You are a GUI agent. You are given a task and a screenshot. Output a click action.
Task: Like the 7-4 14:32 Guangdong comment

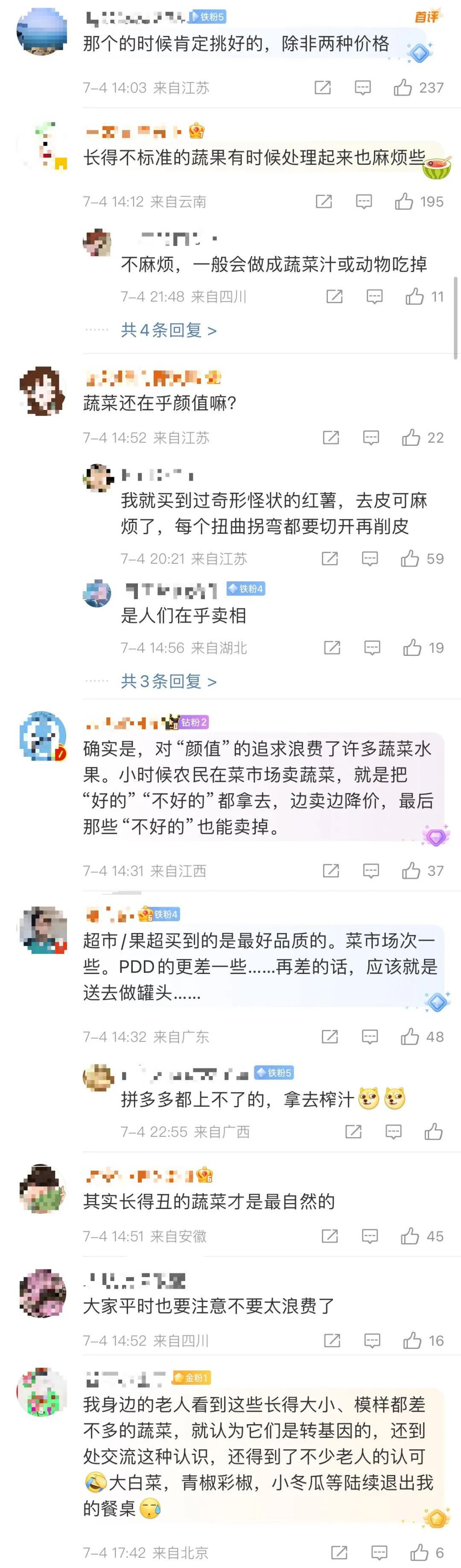click(410, 1037)
